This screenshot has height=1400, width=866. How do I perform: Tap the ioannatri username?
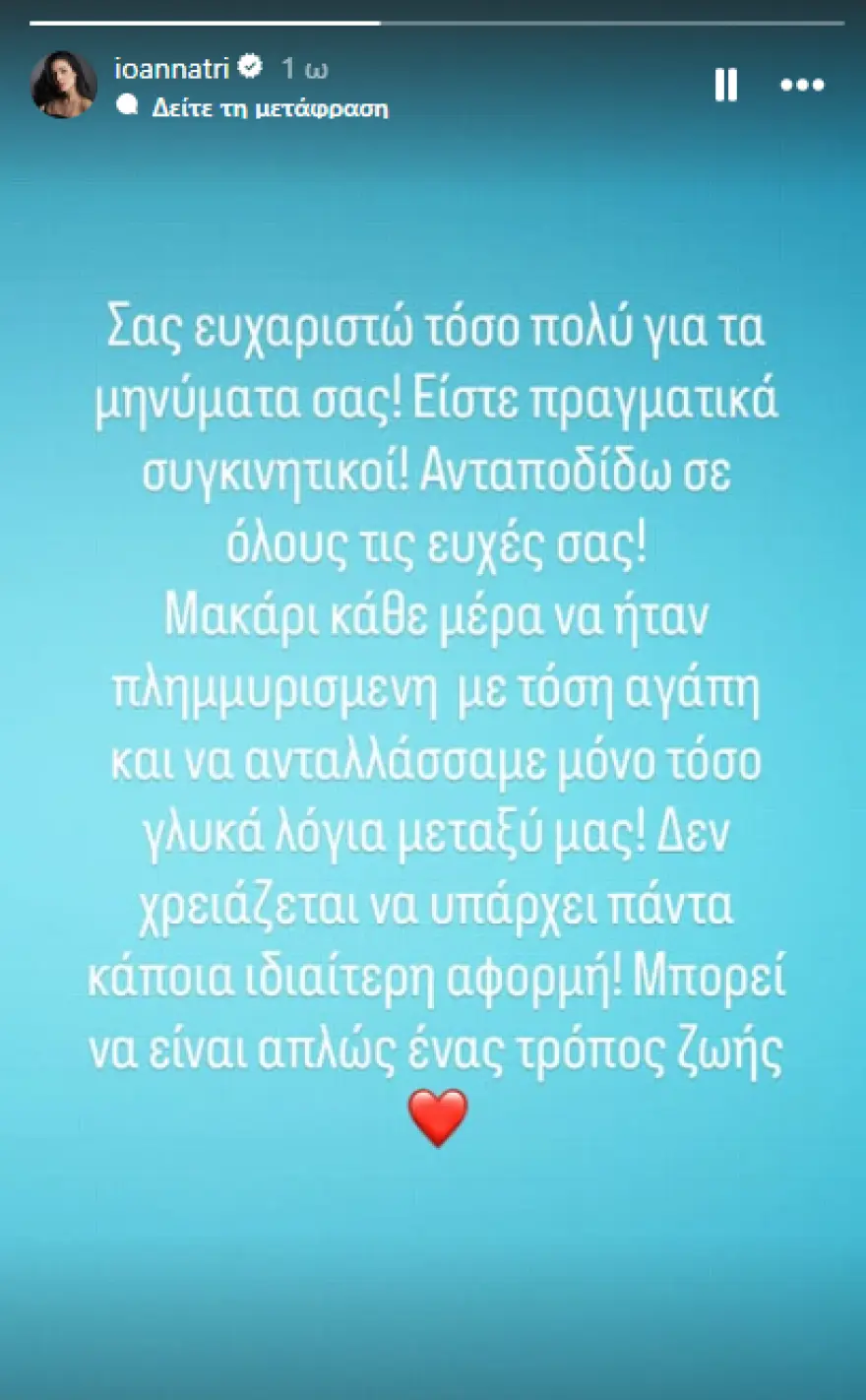[x=171, y=67]
